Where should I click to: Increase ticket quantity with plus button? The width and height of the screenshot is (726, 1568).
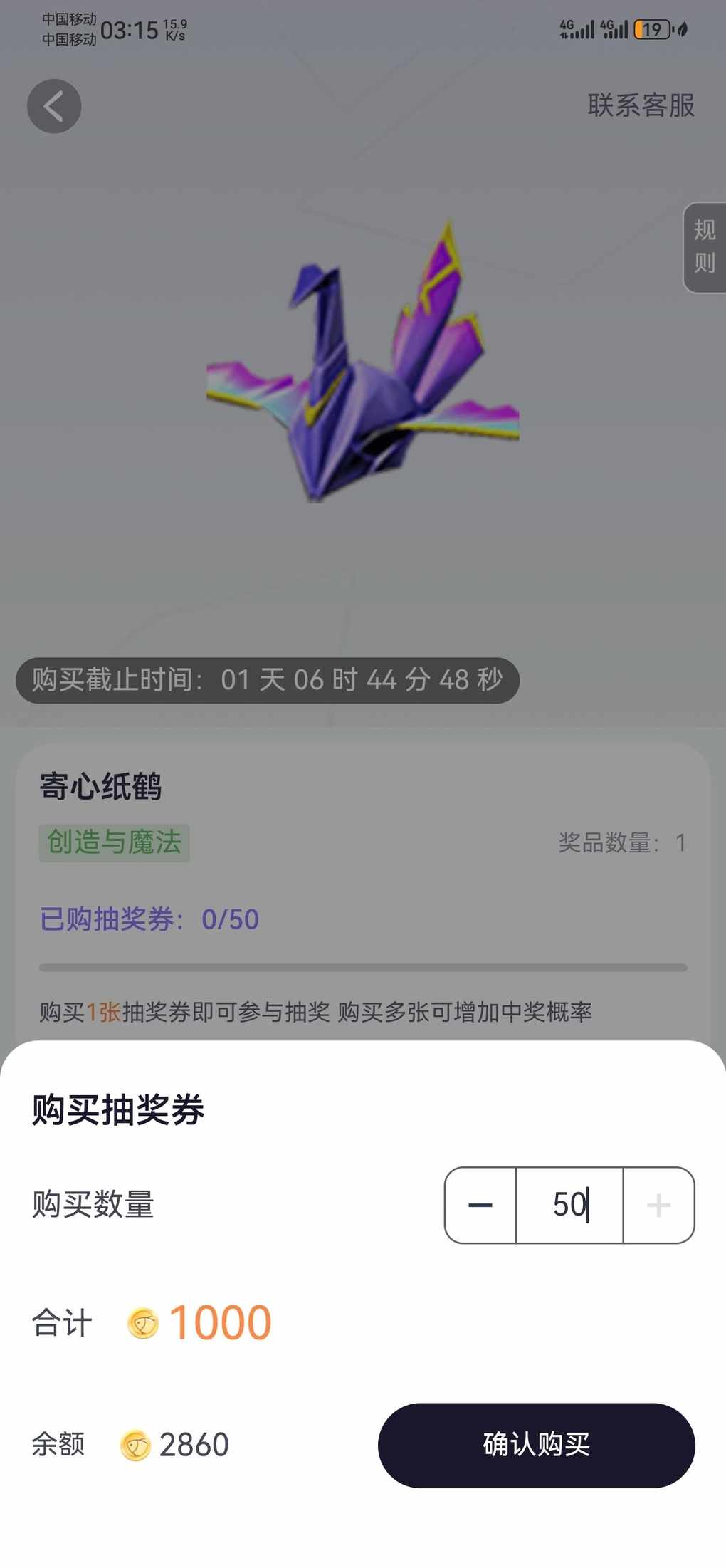pos(658,1205)
